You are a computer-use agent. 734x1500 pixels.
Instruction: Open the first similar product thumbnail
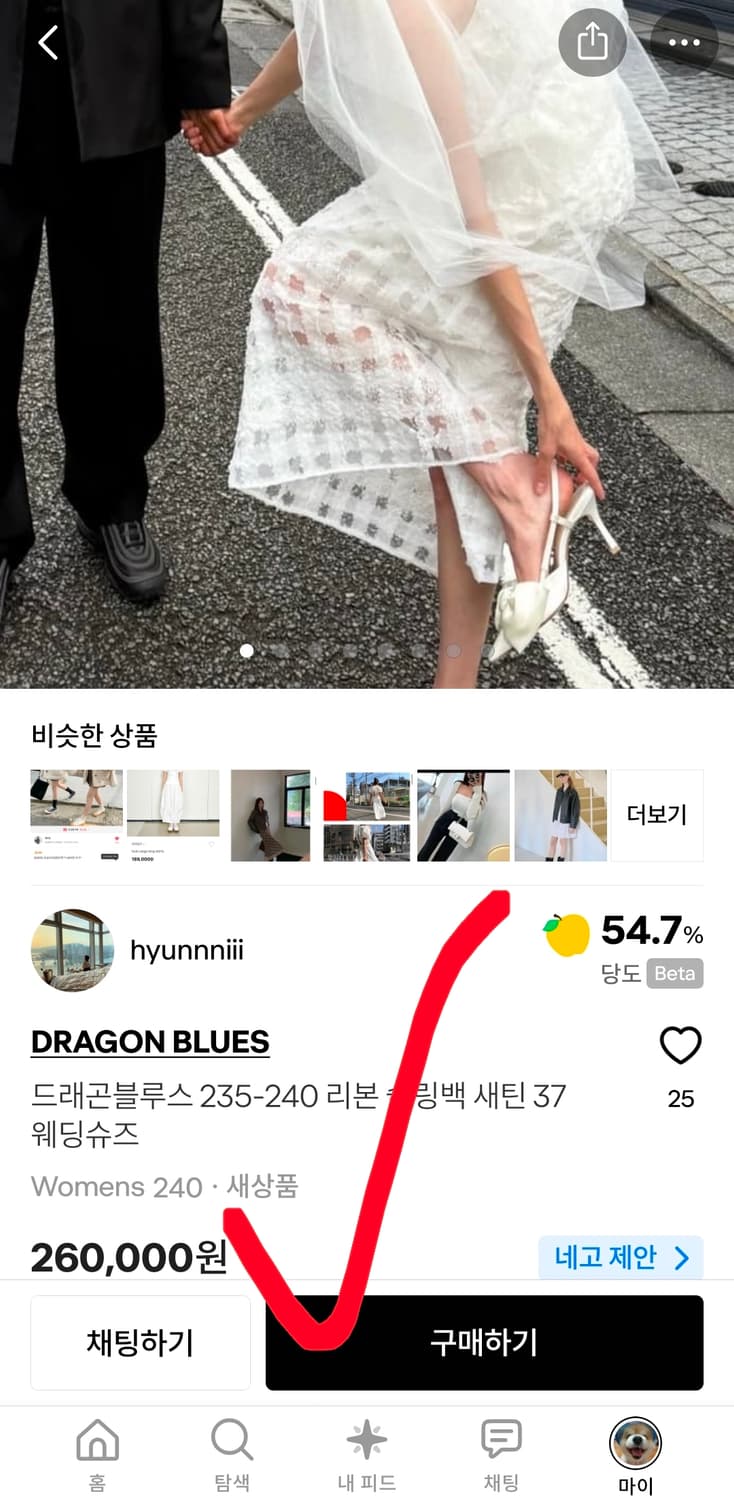pos(76,815)
